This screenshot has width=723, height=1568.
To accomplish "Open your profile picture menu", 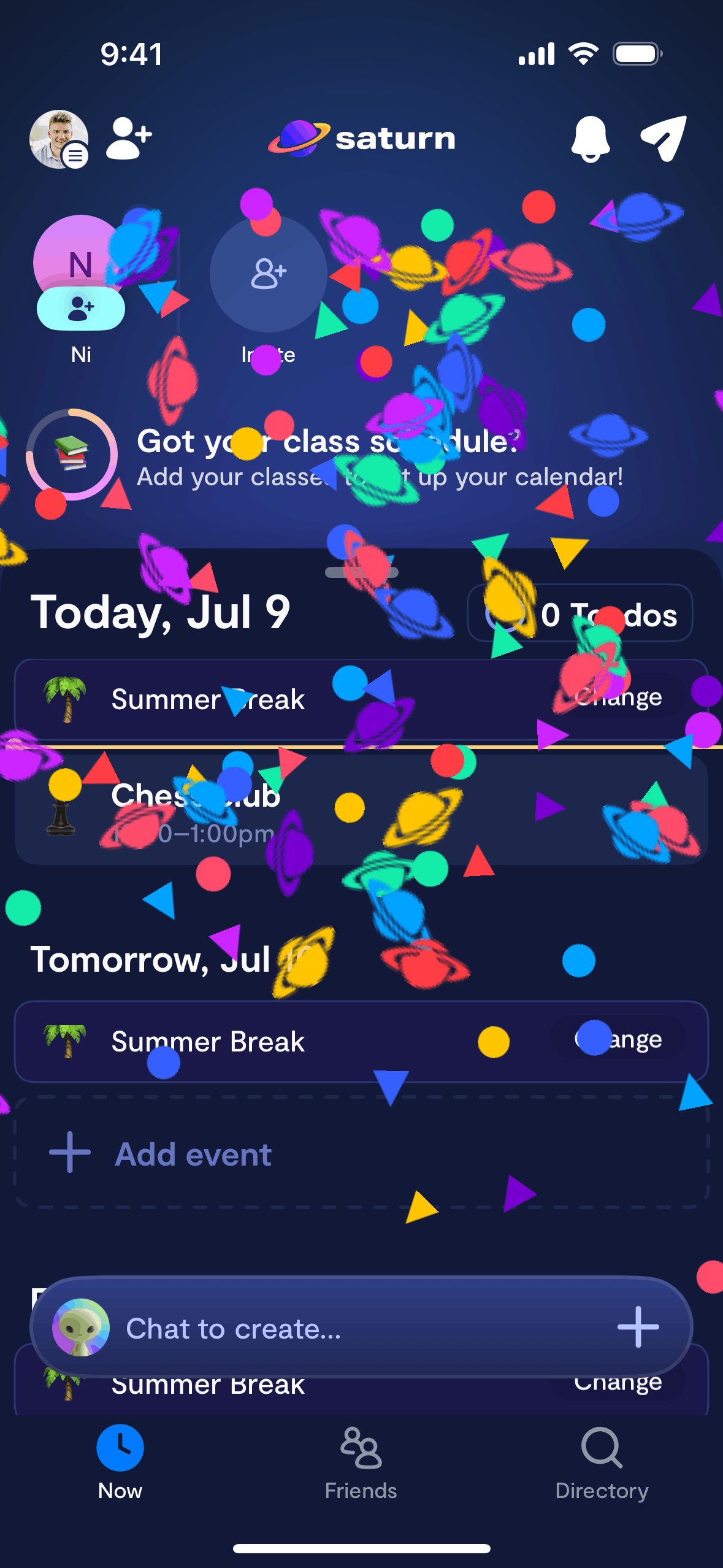I will click(59, 139).
